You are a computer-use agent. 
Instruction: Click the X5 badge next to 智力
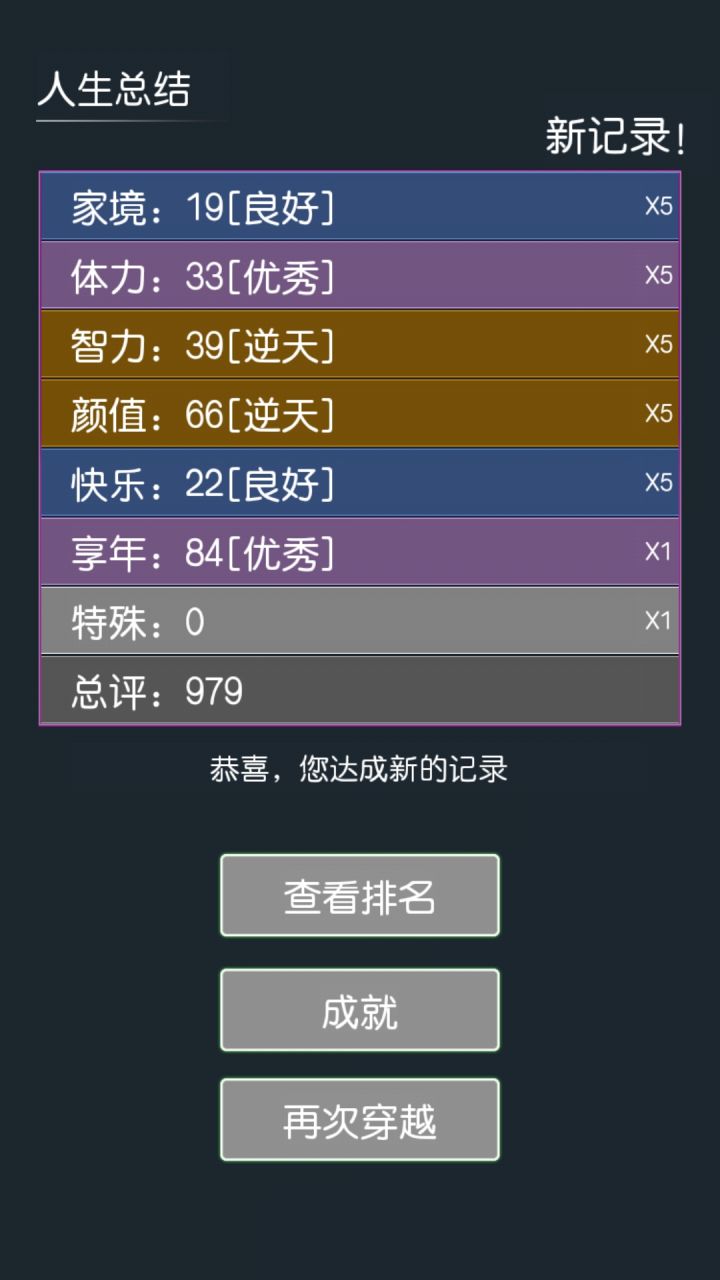[x=659, y=345]
